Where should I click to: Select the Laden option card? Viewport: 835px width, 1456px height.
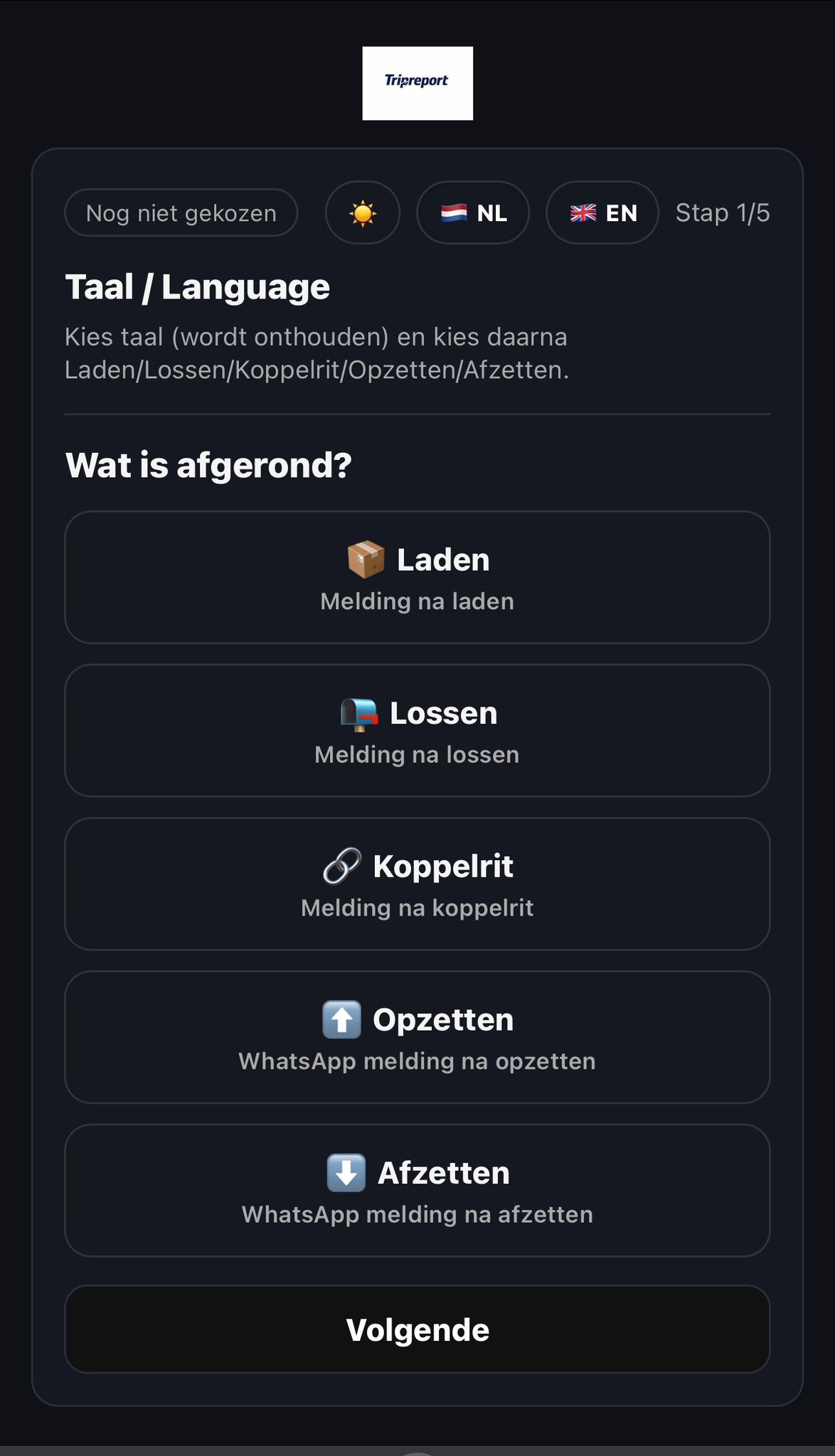418,577
